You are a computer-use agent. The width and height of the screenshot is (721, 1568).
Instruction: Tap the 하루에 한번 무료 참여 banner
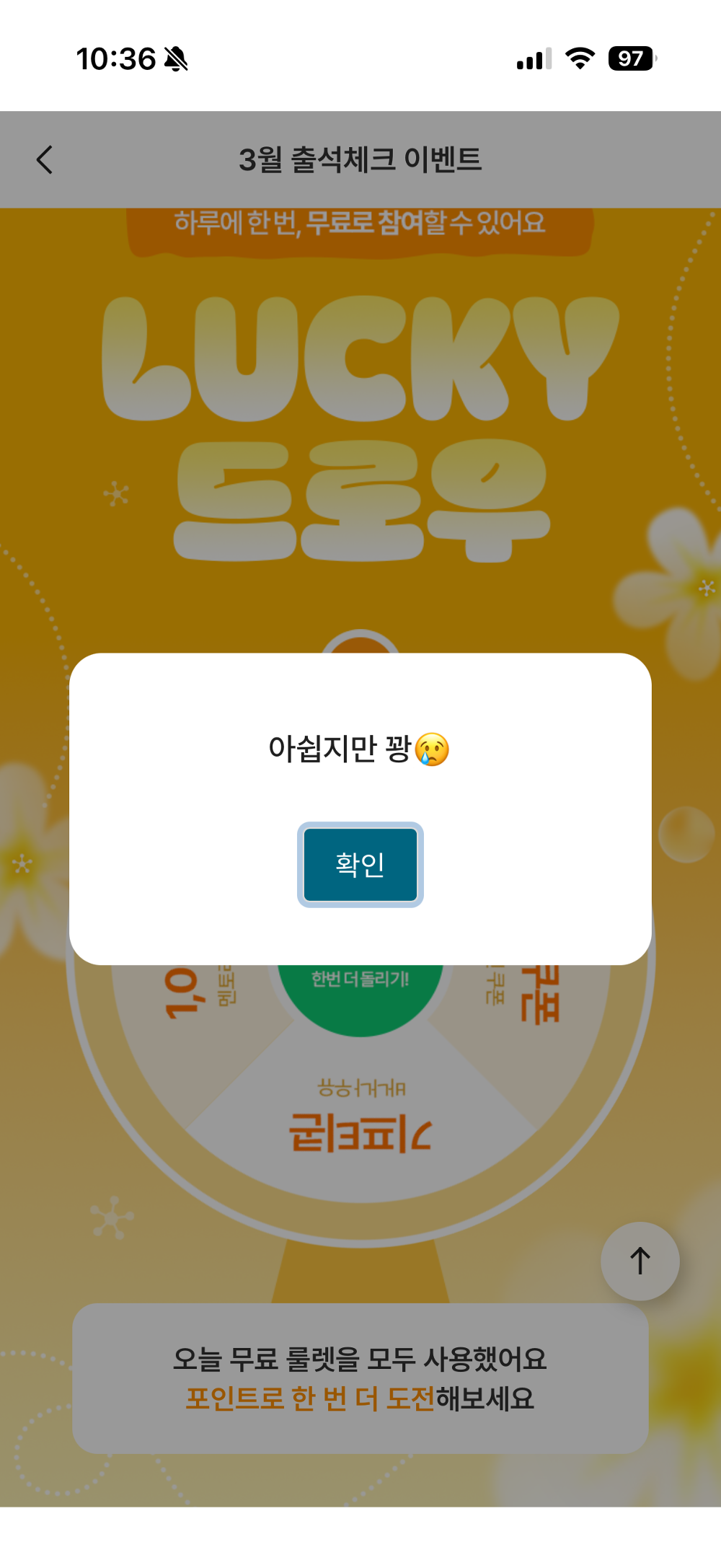(360, 224)
